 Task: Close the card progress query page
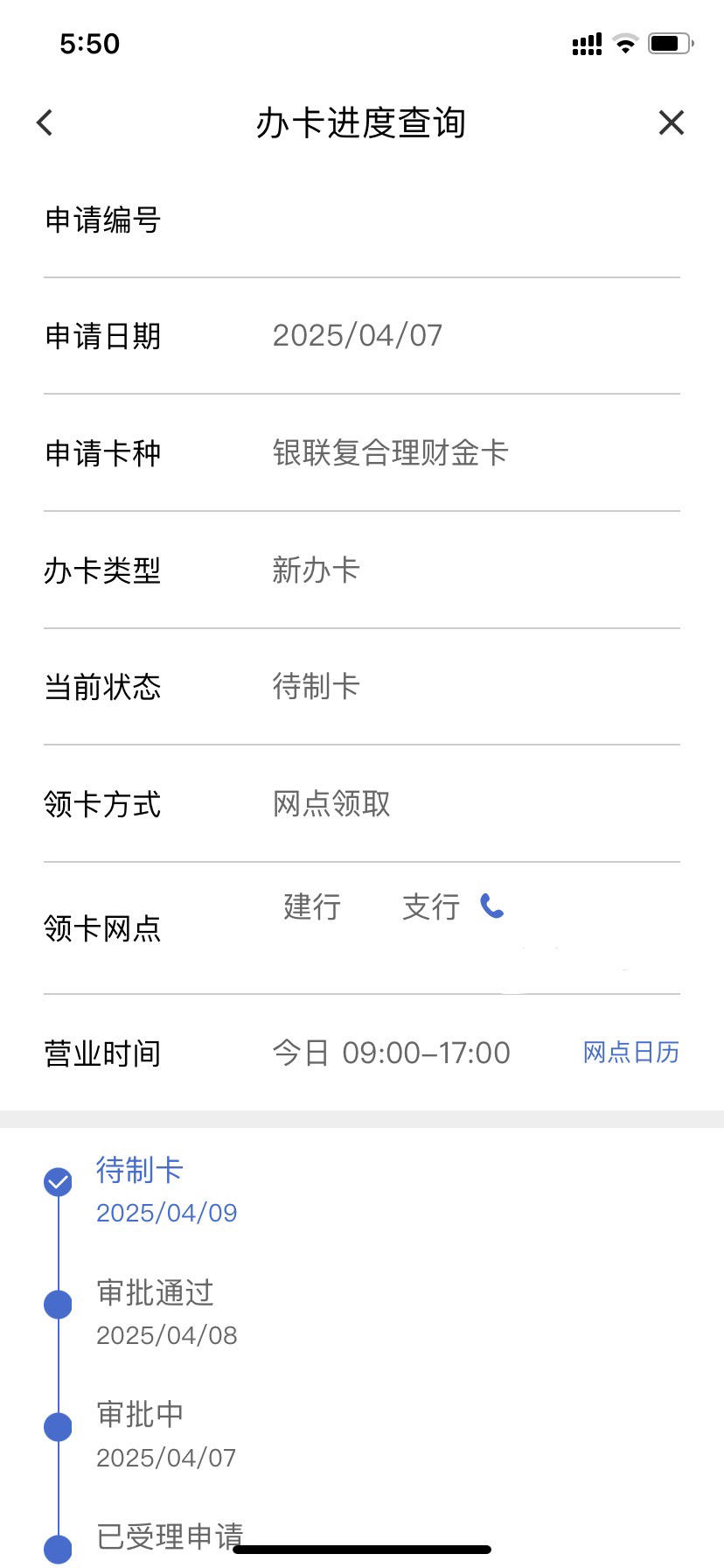pos(672,122)
